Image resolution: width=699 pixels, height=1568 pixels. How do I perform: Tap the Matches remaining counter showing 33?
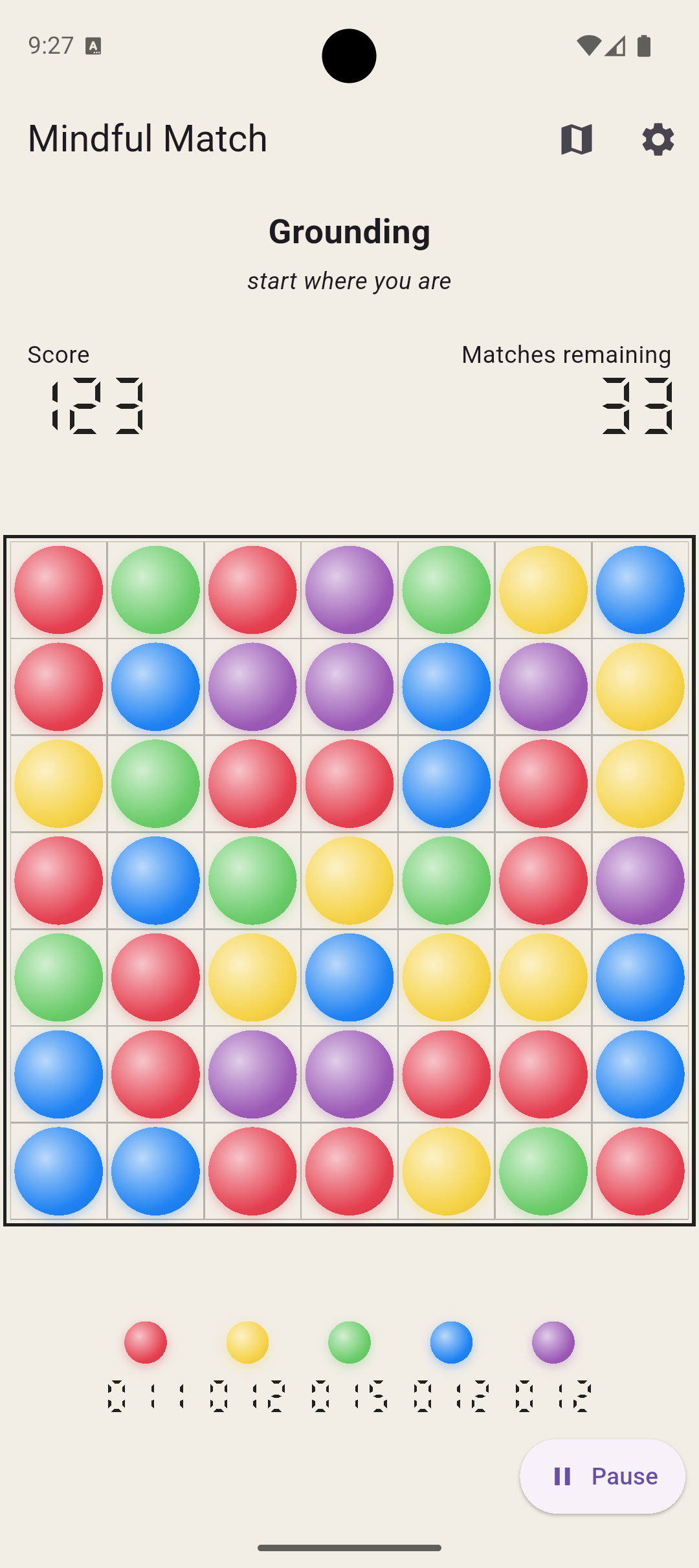[x=637, y=404]
